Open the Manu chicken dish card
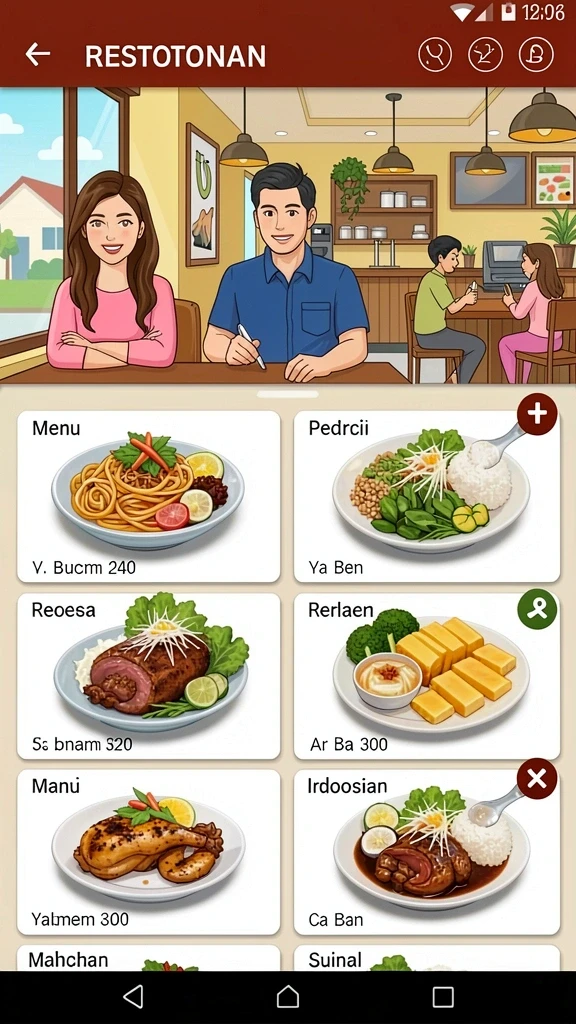The image size is (576, 1024). tap(149, 852)
